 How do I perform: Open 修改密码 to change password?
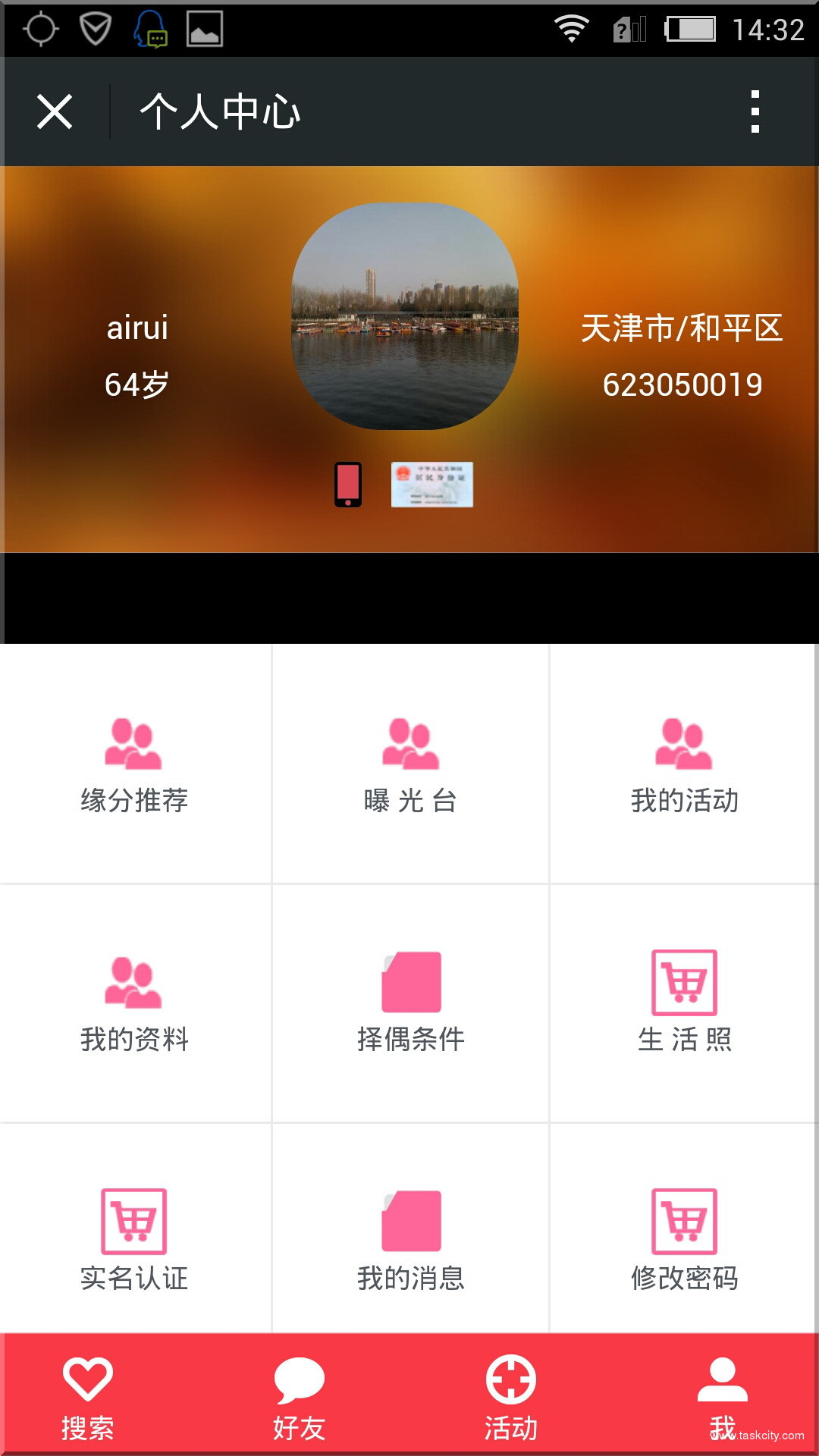pyautogui.click(x=684, y=1241)
